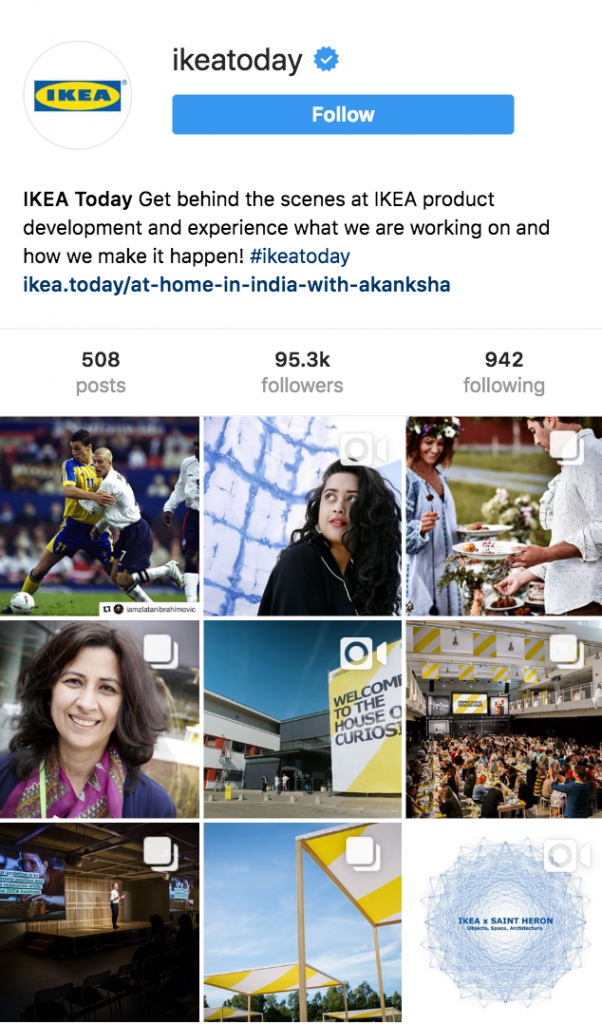Open the yellow striped canopy post
Image resolution: width=602 pixels, height=1024 pixels.
tap(302, 922)
